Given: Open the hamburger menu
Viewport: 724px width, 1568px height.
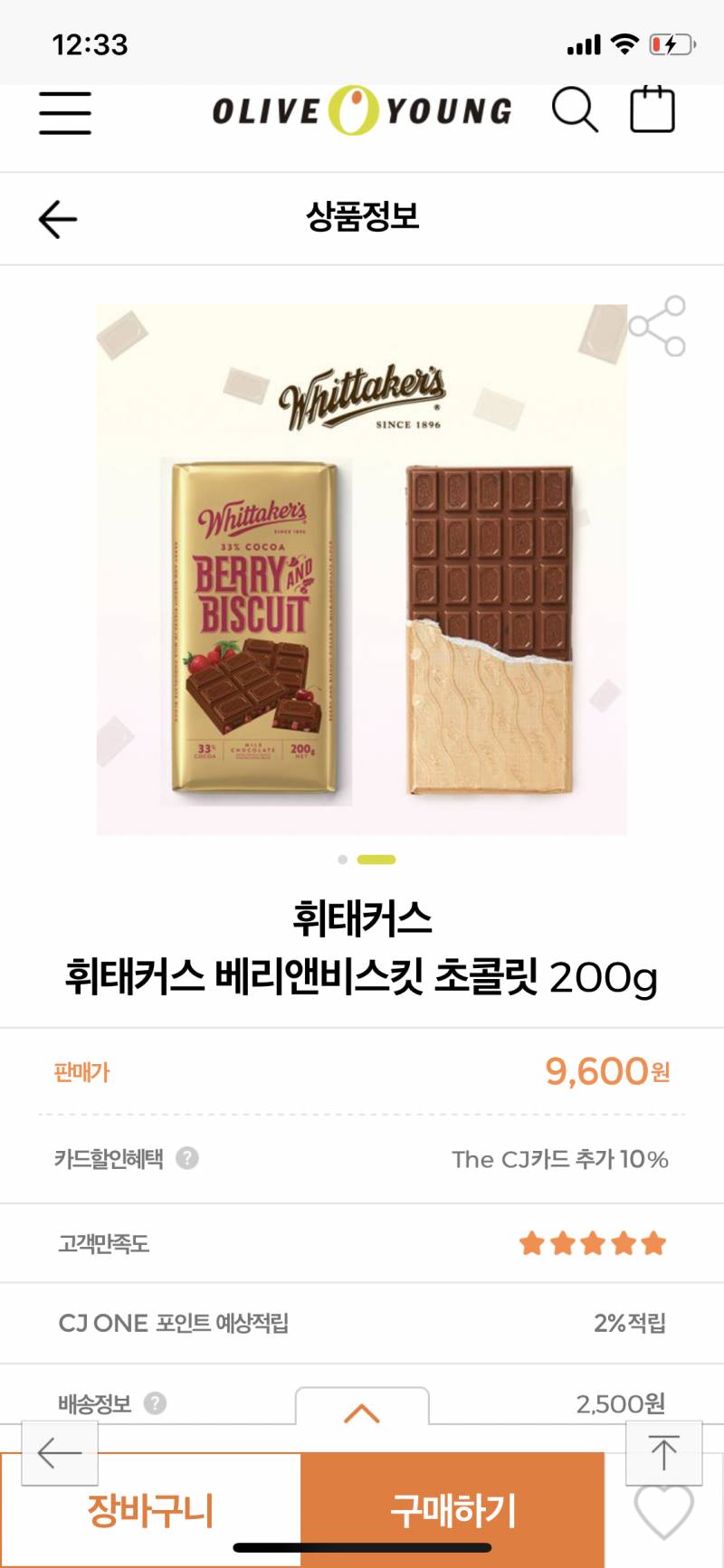Looking at the screenshot, I should [x=64, y=112].
